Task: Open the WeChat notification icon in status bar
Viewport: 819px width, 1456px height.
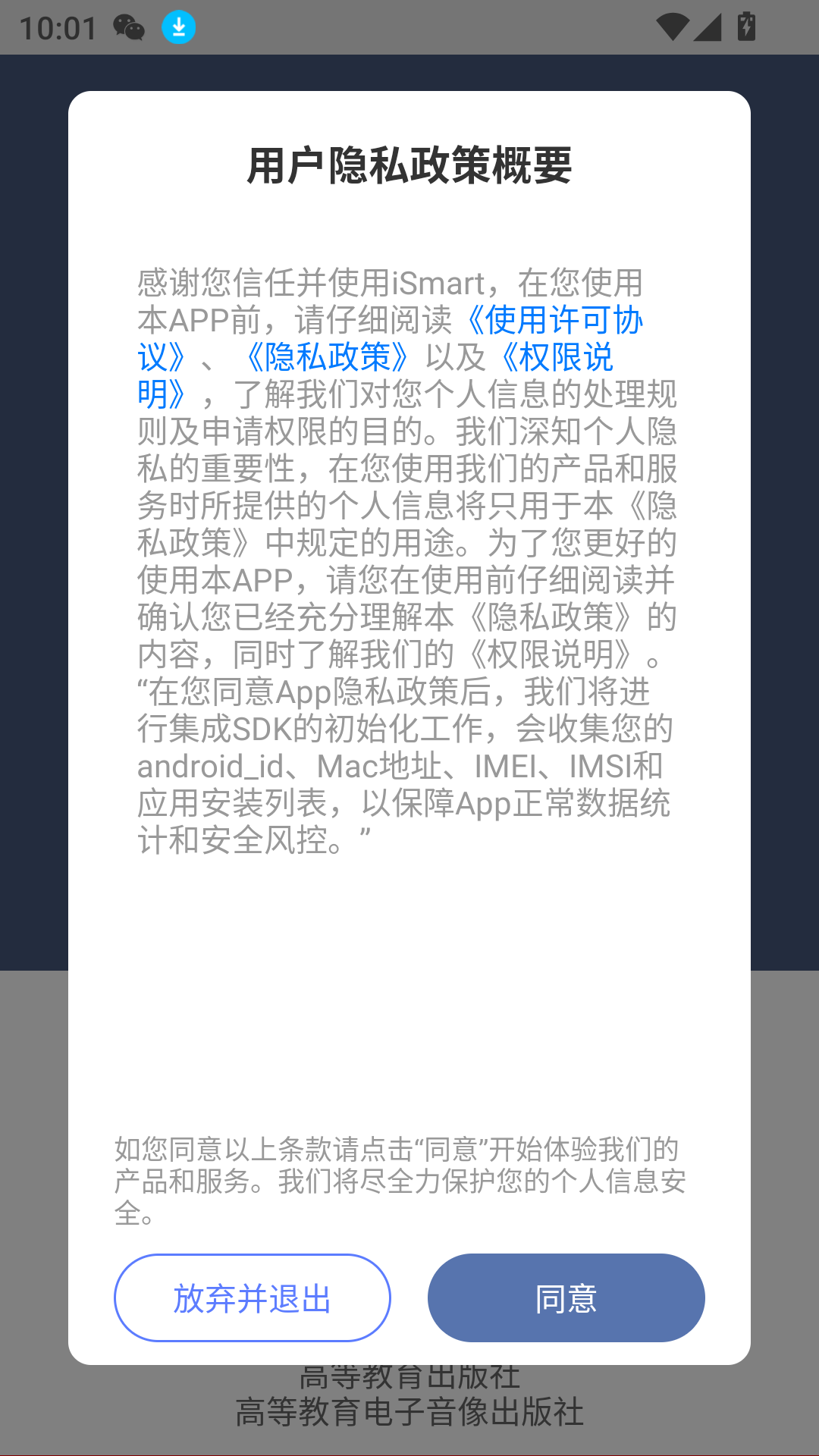Action: [x=127, y=29]
